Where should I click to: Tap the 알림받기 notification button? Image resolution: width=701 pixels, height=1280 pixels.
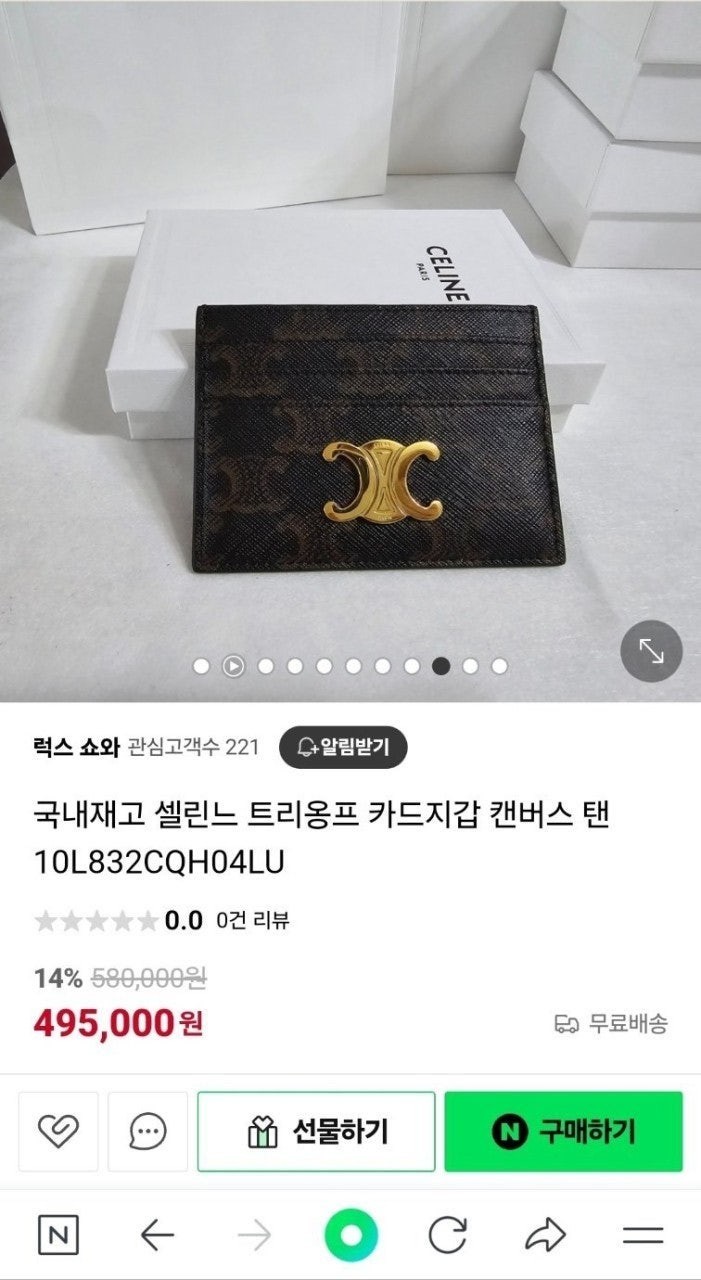point(343,746)
